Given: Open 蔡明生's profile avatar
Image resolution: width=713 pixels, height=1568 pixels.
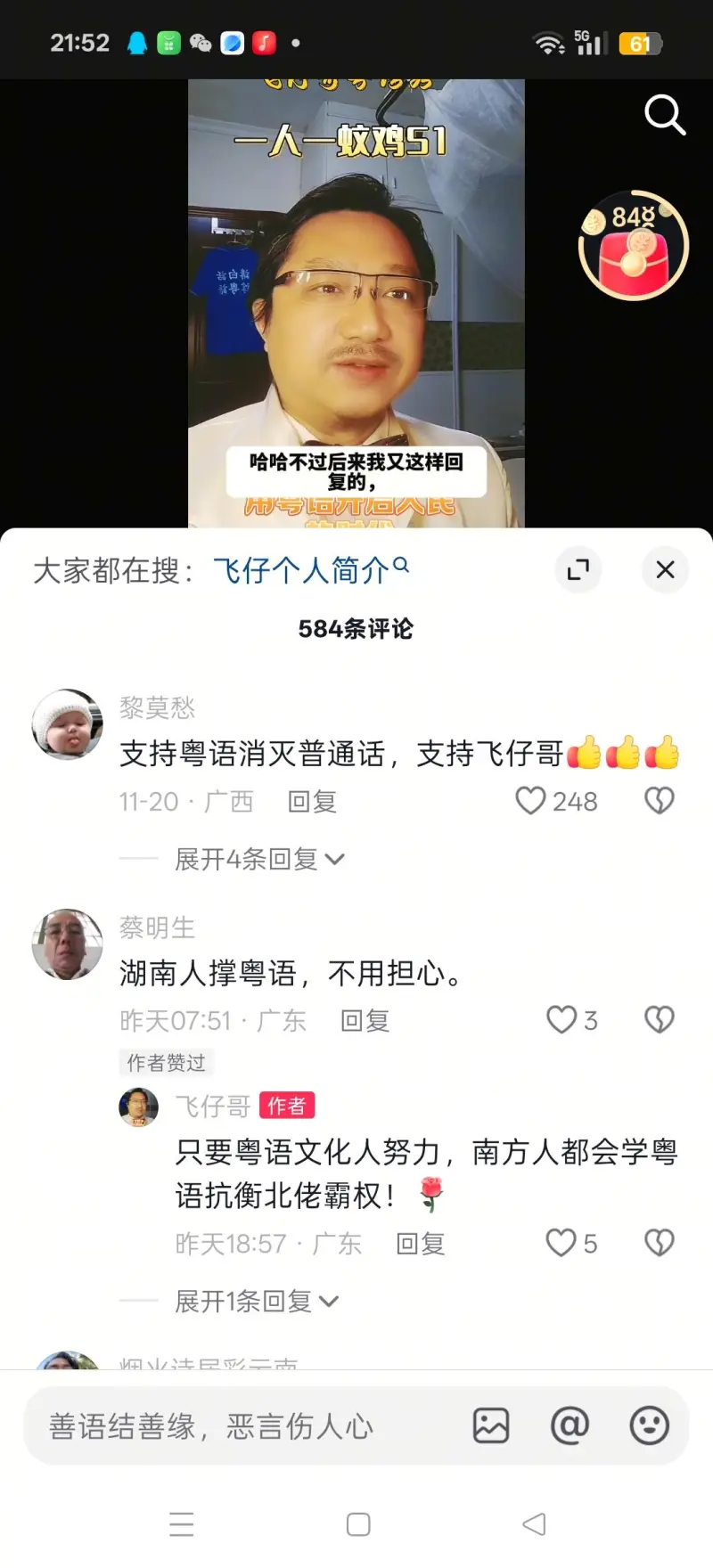Looking at the screenshot, I should point(68,943).
